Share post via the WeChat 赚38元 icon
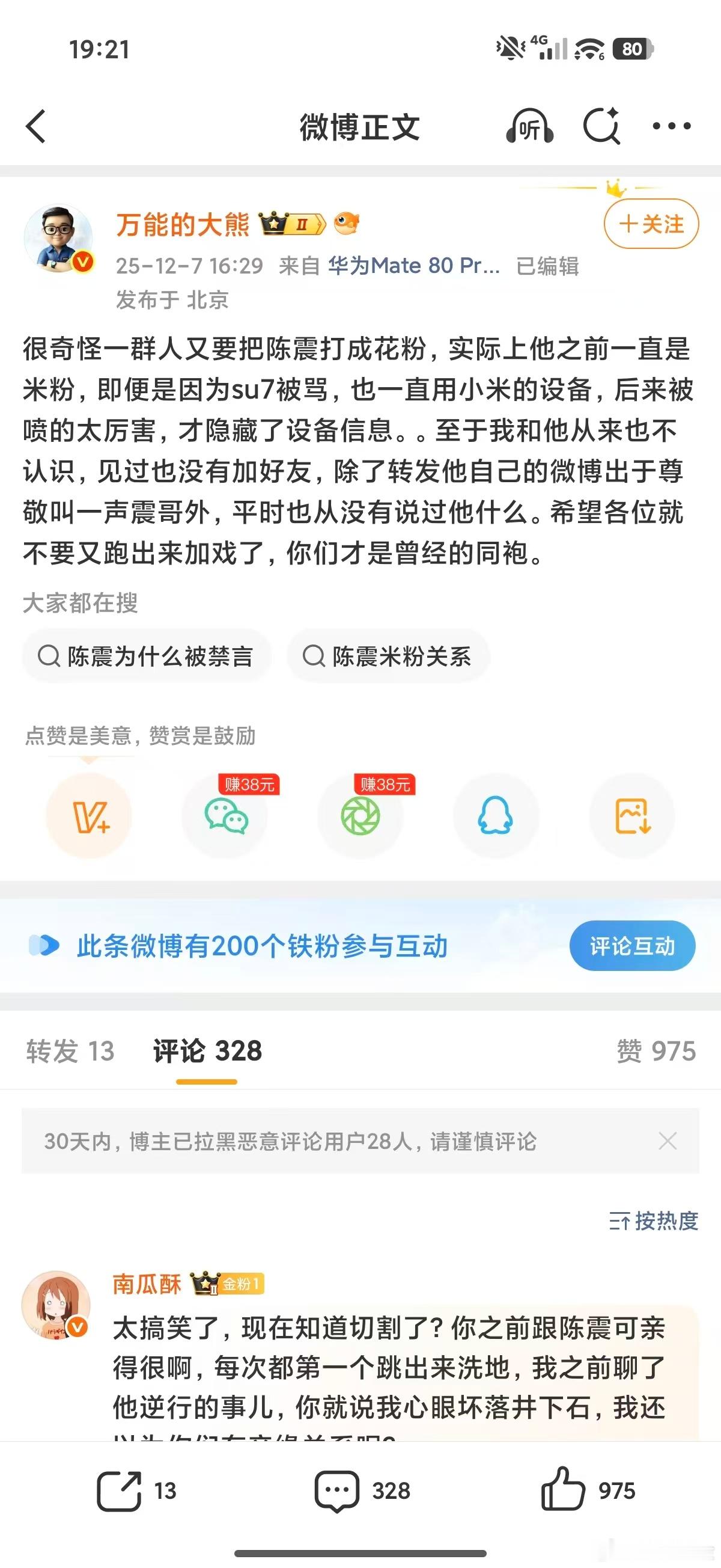The image size is (721, 1568). 225,817
